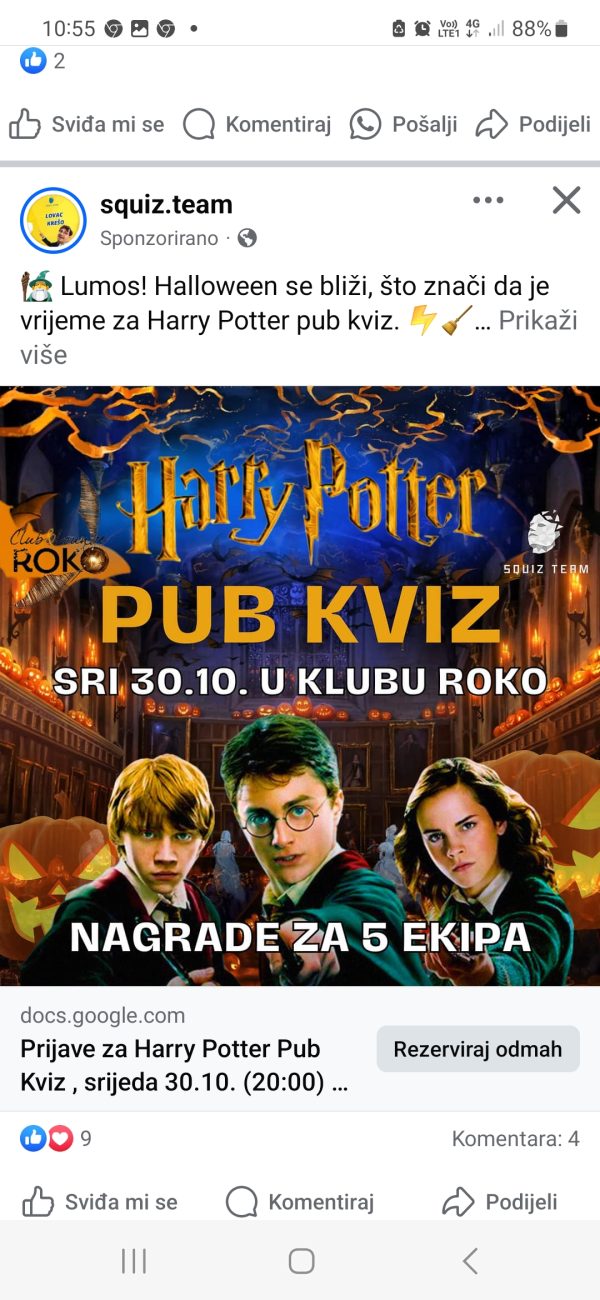Share the previous post at the top

tap(533, 124)
